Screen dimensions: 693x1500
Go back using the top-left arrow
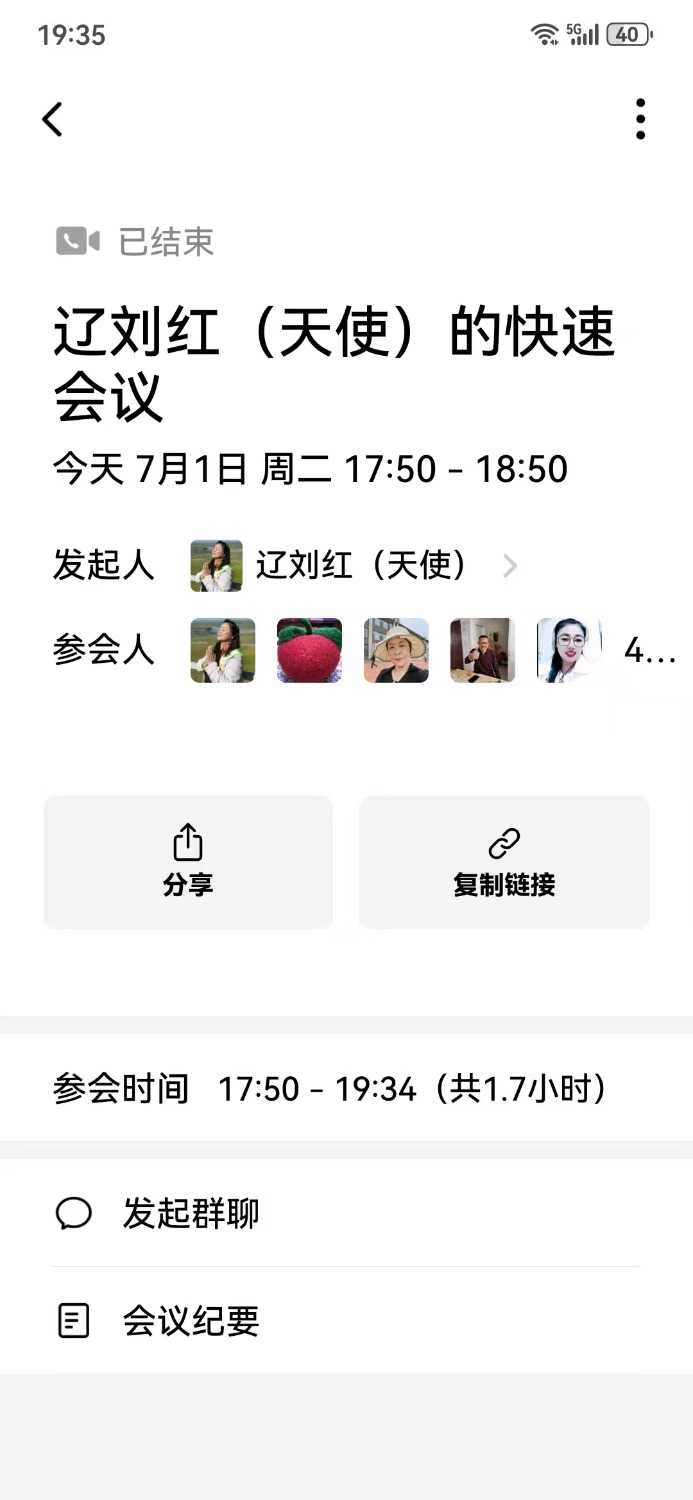coord(52,120)
